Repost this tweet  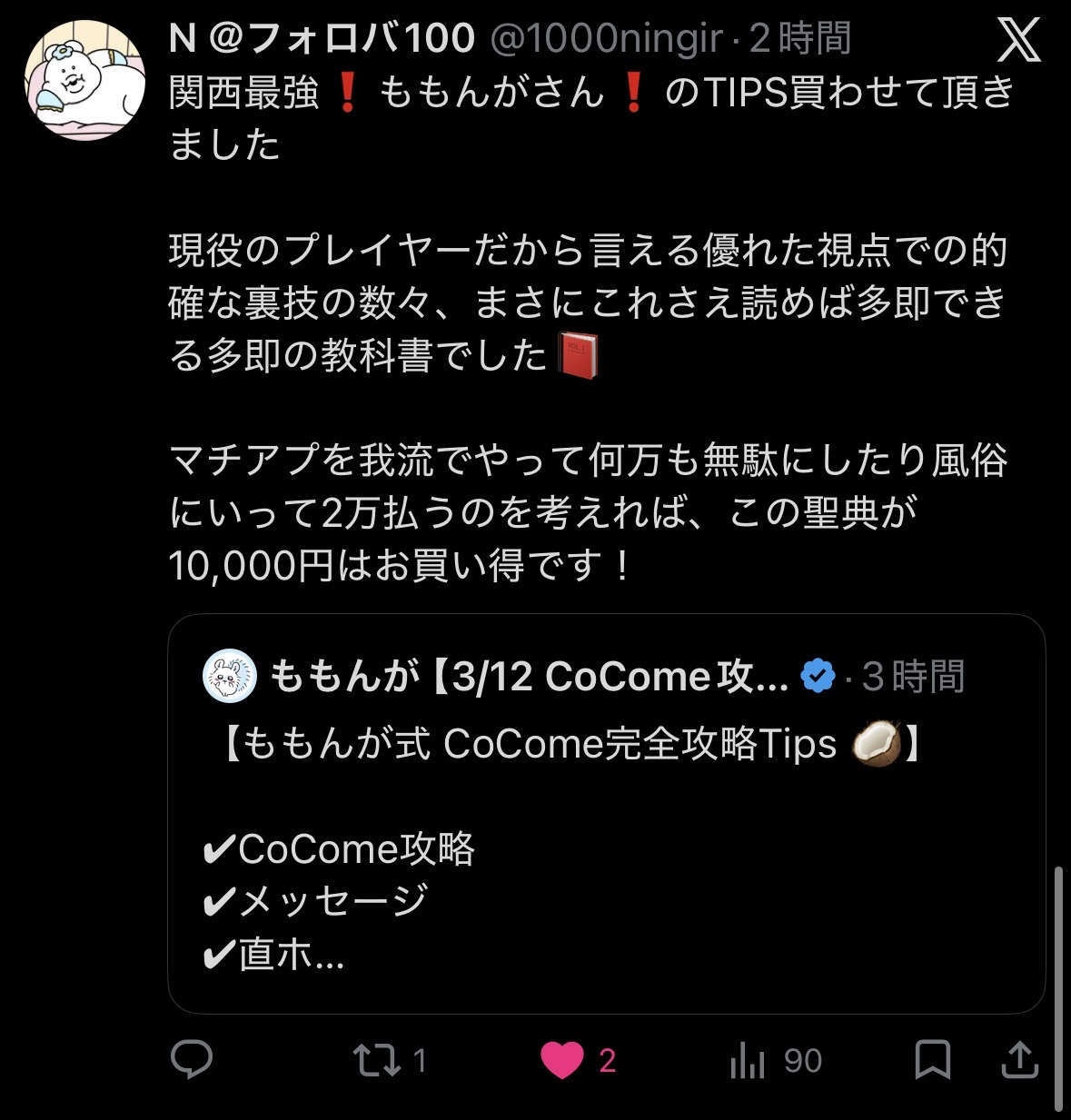click(377, 1060)
